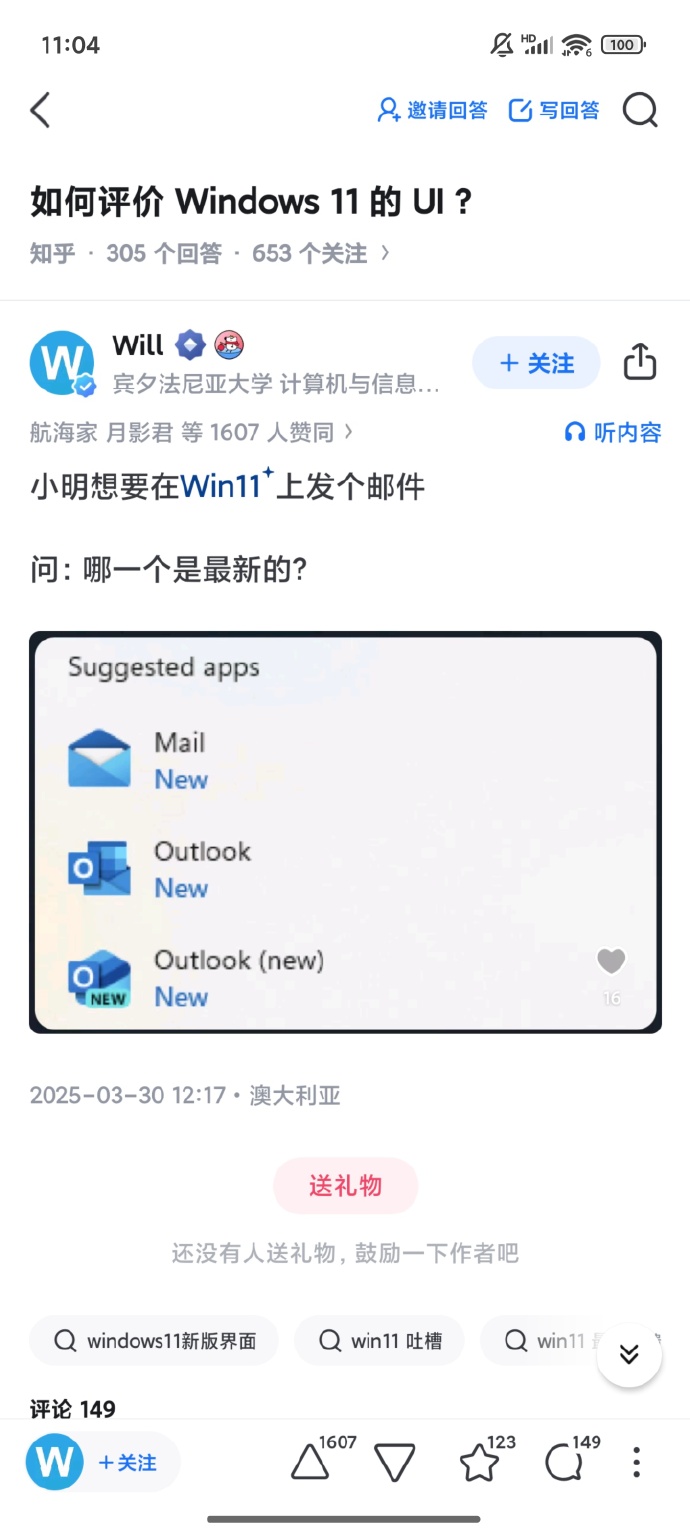690x1533 pixels.
Task: Share this answer via the share icon
Action: 640,362
